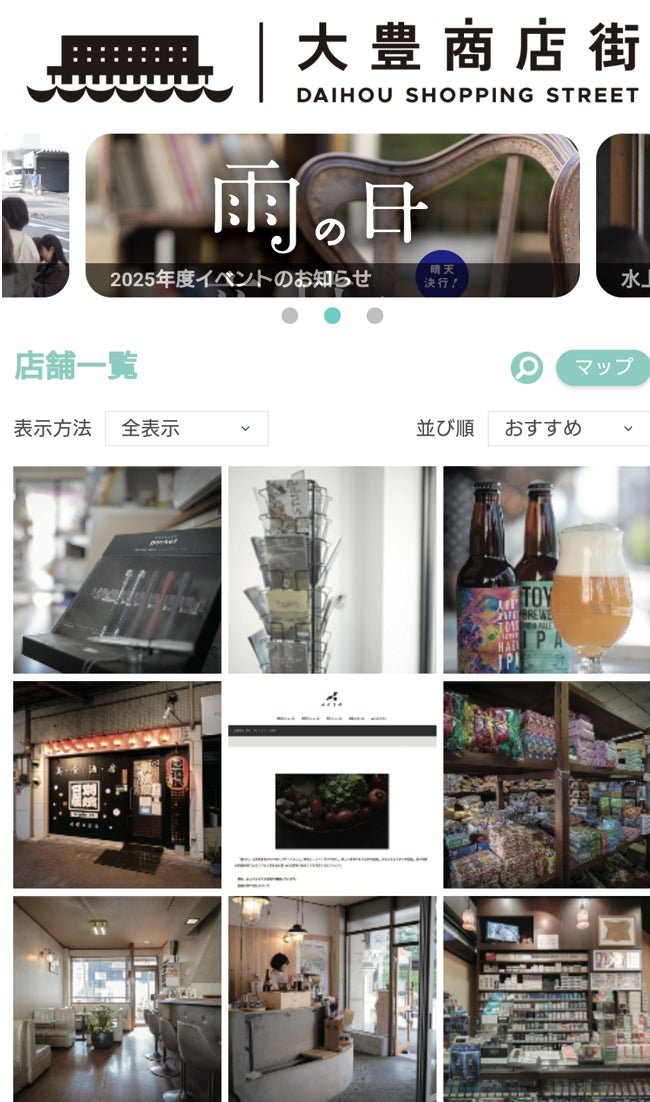Open the shop search magnifier icon
Viewport: 650px width, 1102px height.
(526, 368)
